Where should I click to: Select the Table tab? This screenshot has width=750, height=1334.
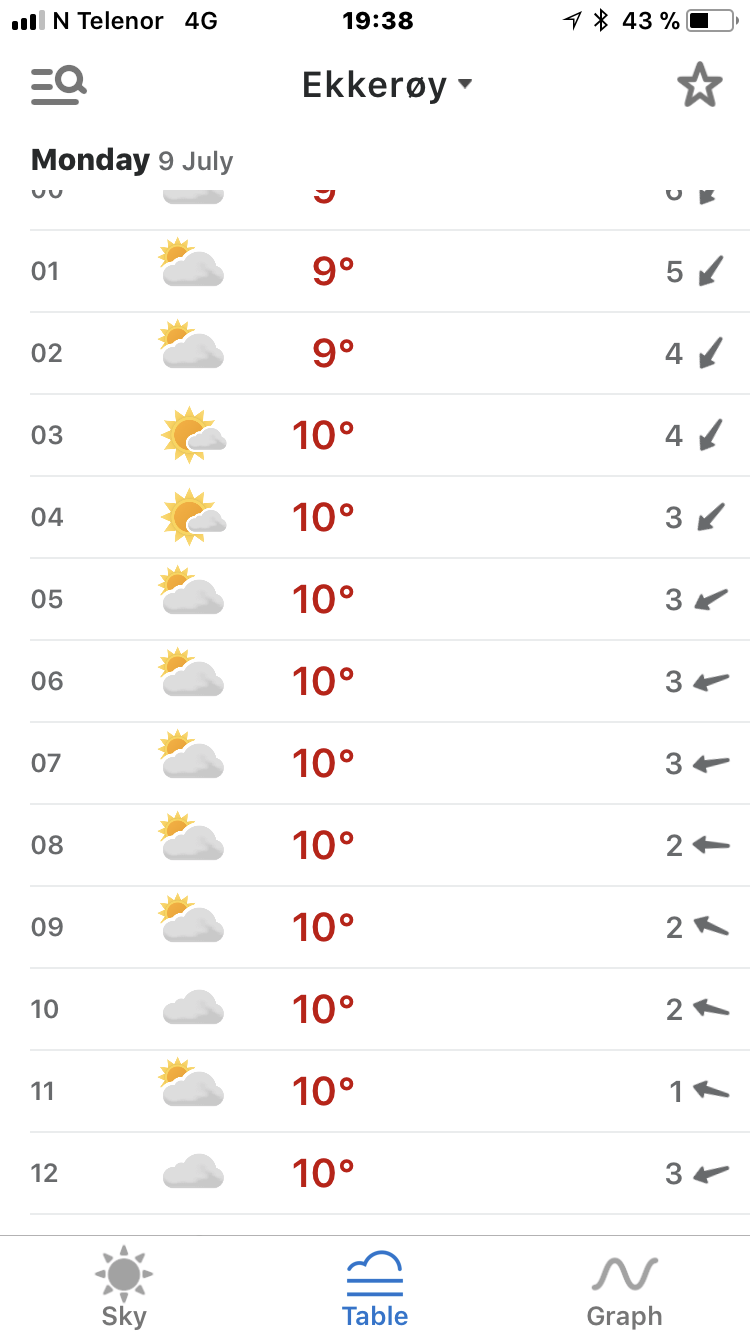point(375,1287)
